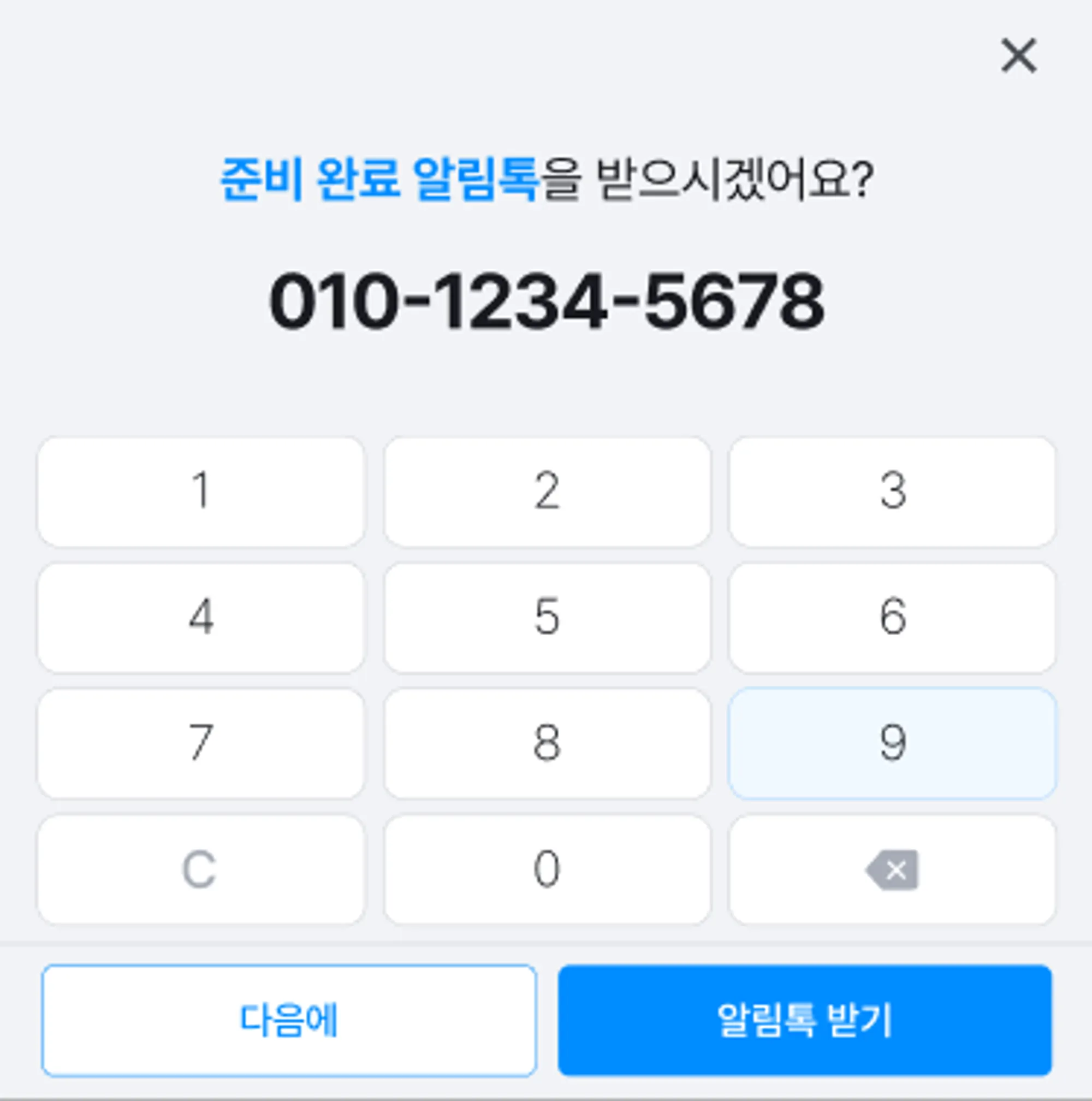
Task: Enter digit 7 on the keypad
Action: pyautogui.click(x=200, y=743)
